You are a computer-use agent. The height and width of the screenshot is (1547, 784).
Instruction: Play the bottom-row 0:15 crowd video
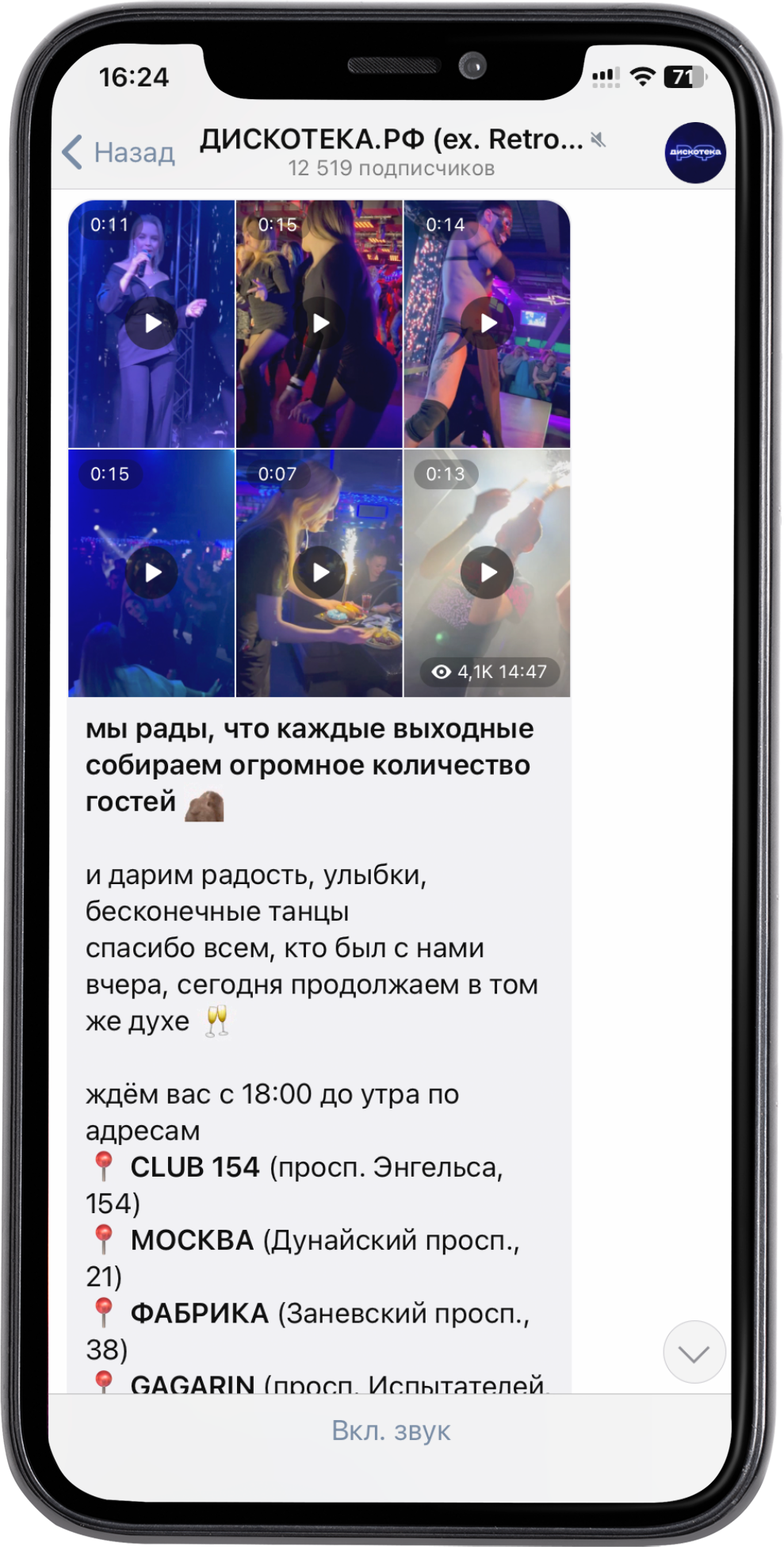click(151, 572)
